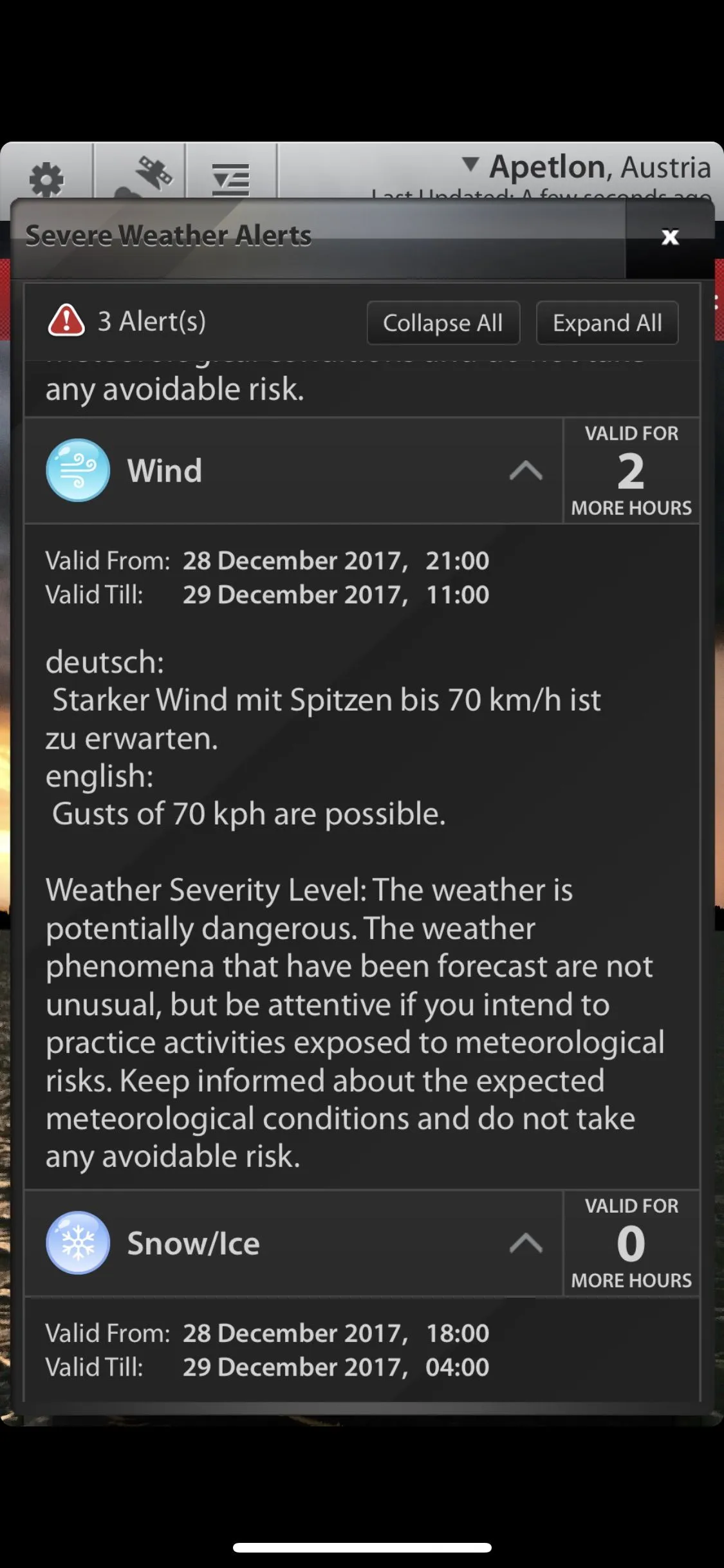
Task: Close the Severe Weather Alerts dialog
Action: pyautogui.click(x=670, y=238)
